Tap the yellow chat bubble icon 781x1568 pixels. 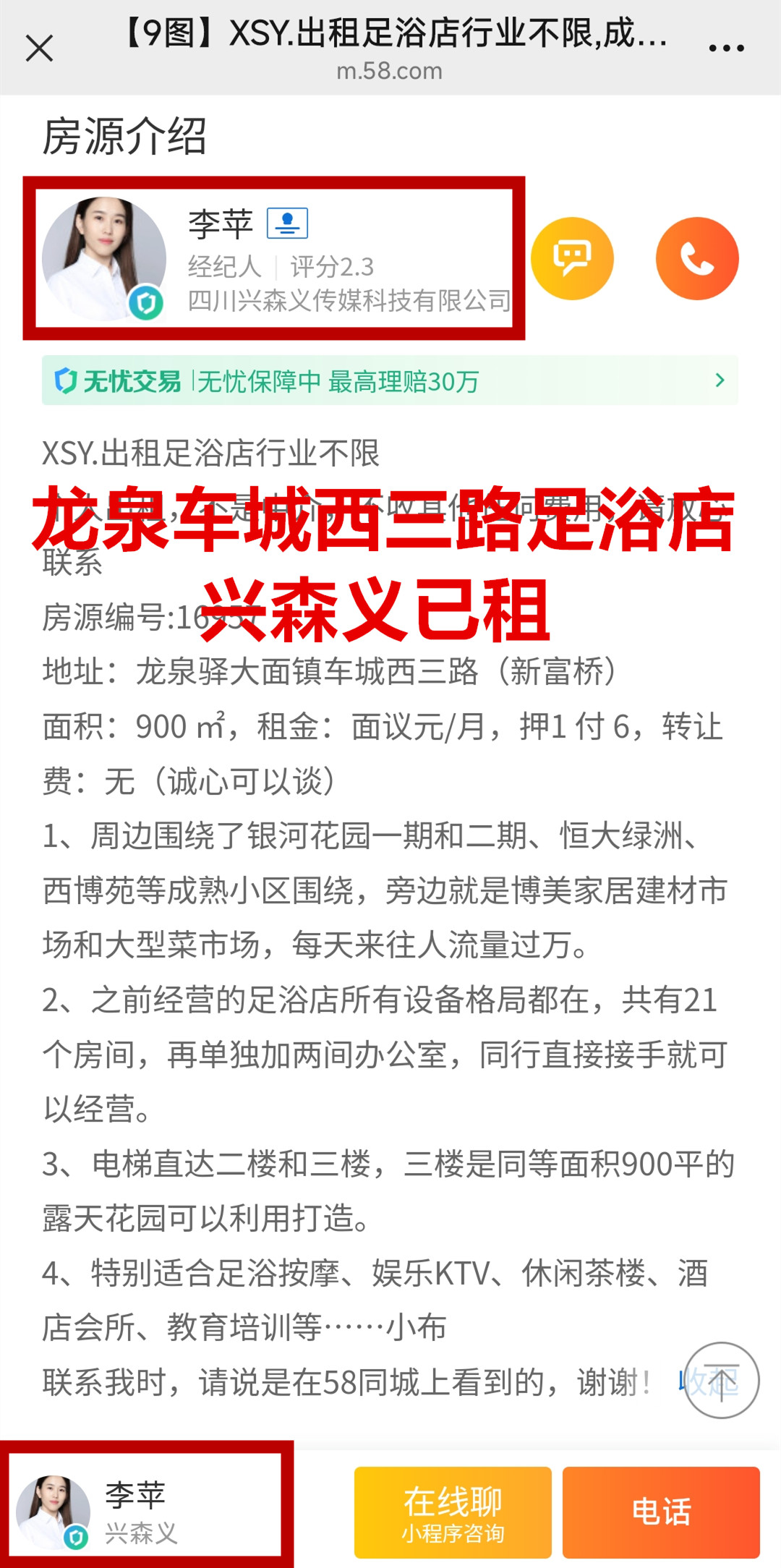click(x=572, y=258)
